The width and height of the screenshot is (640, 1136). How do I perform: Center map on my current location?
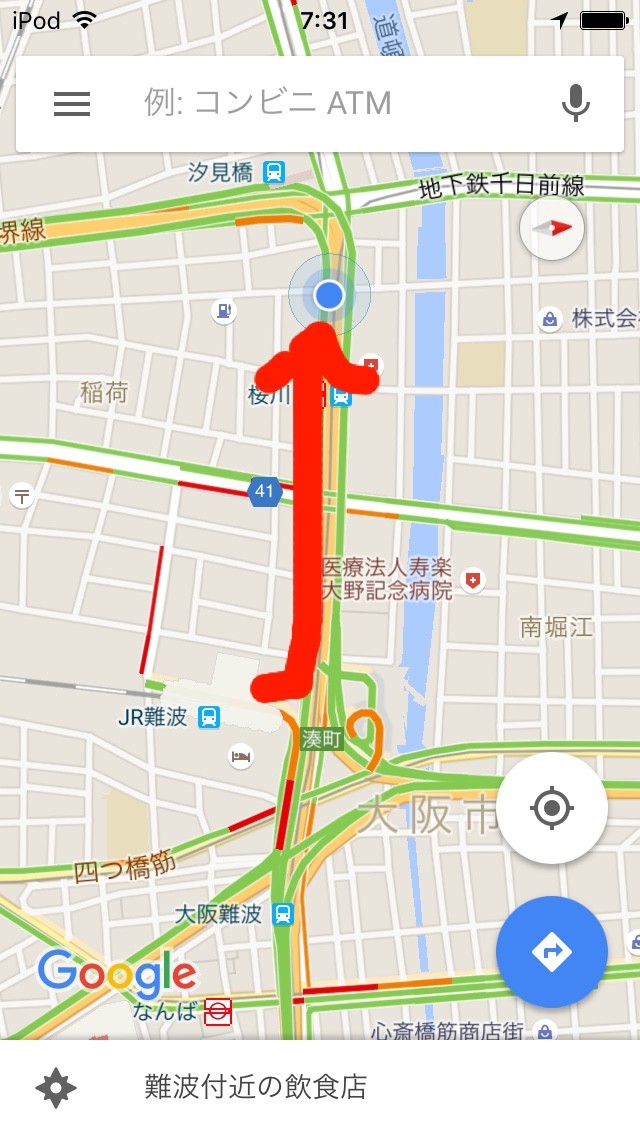(552, 808)
